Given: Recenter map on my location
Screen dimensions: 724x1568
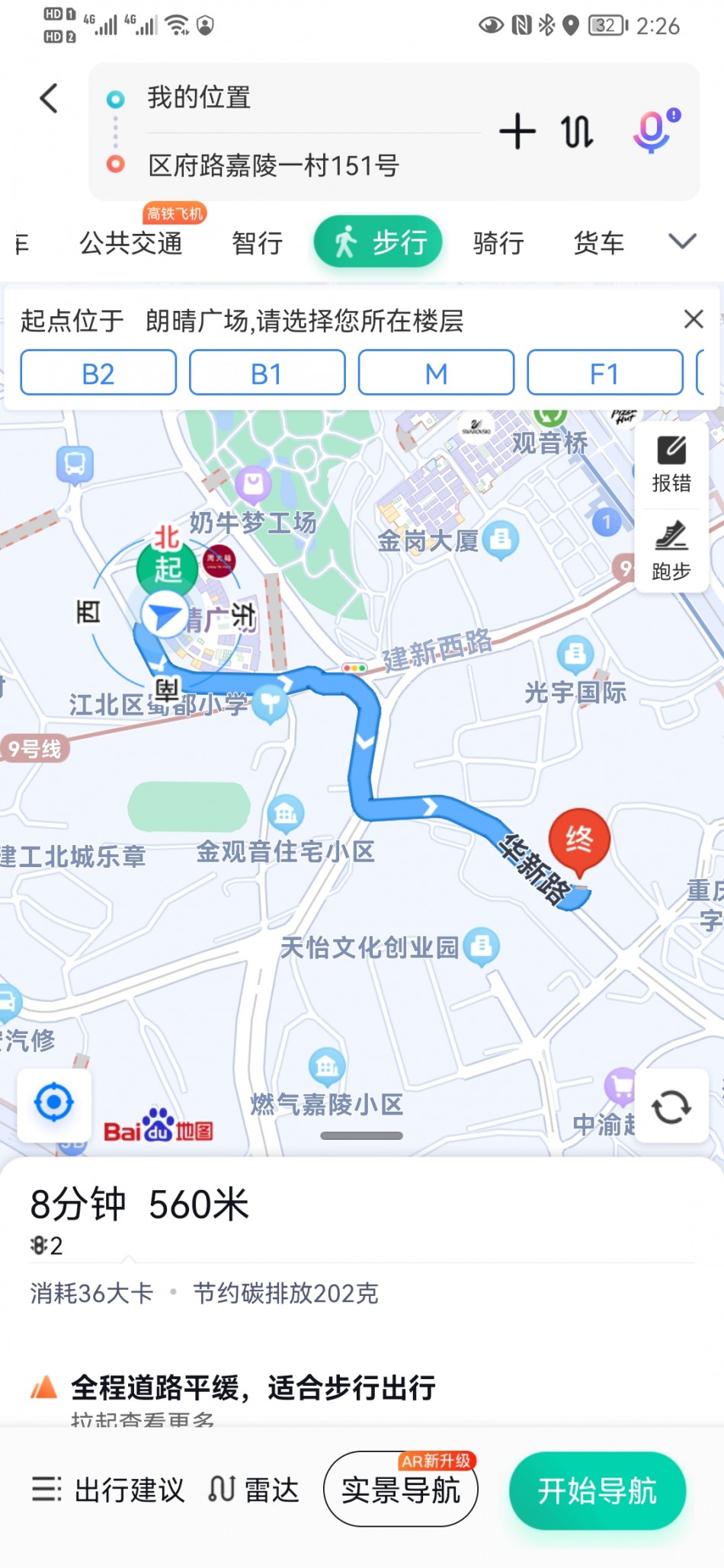Looking at the screenshot, I should [54, 1103].
